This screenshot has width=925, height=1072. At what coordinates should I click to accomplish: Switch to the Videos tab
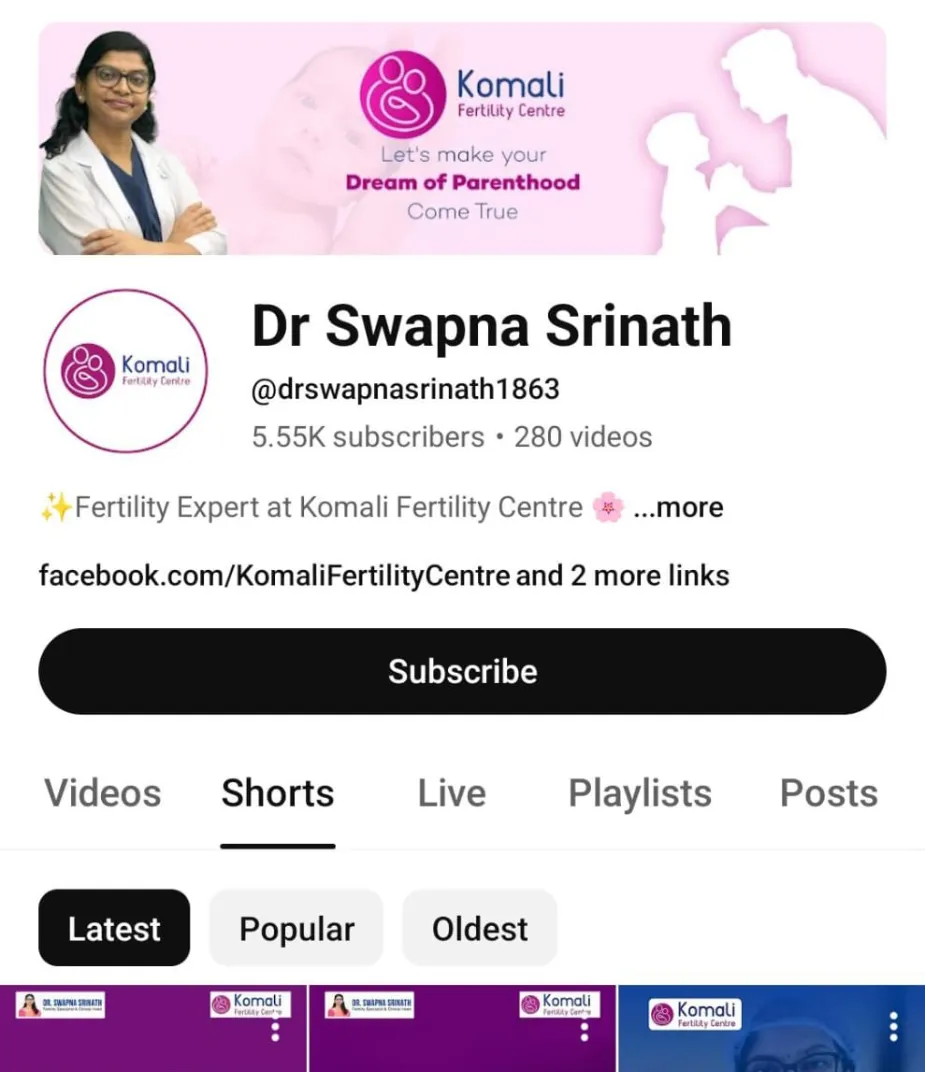click(x=102, y=793)
